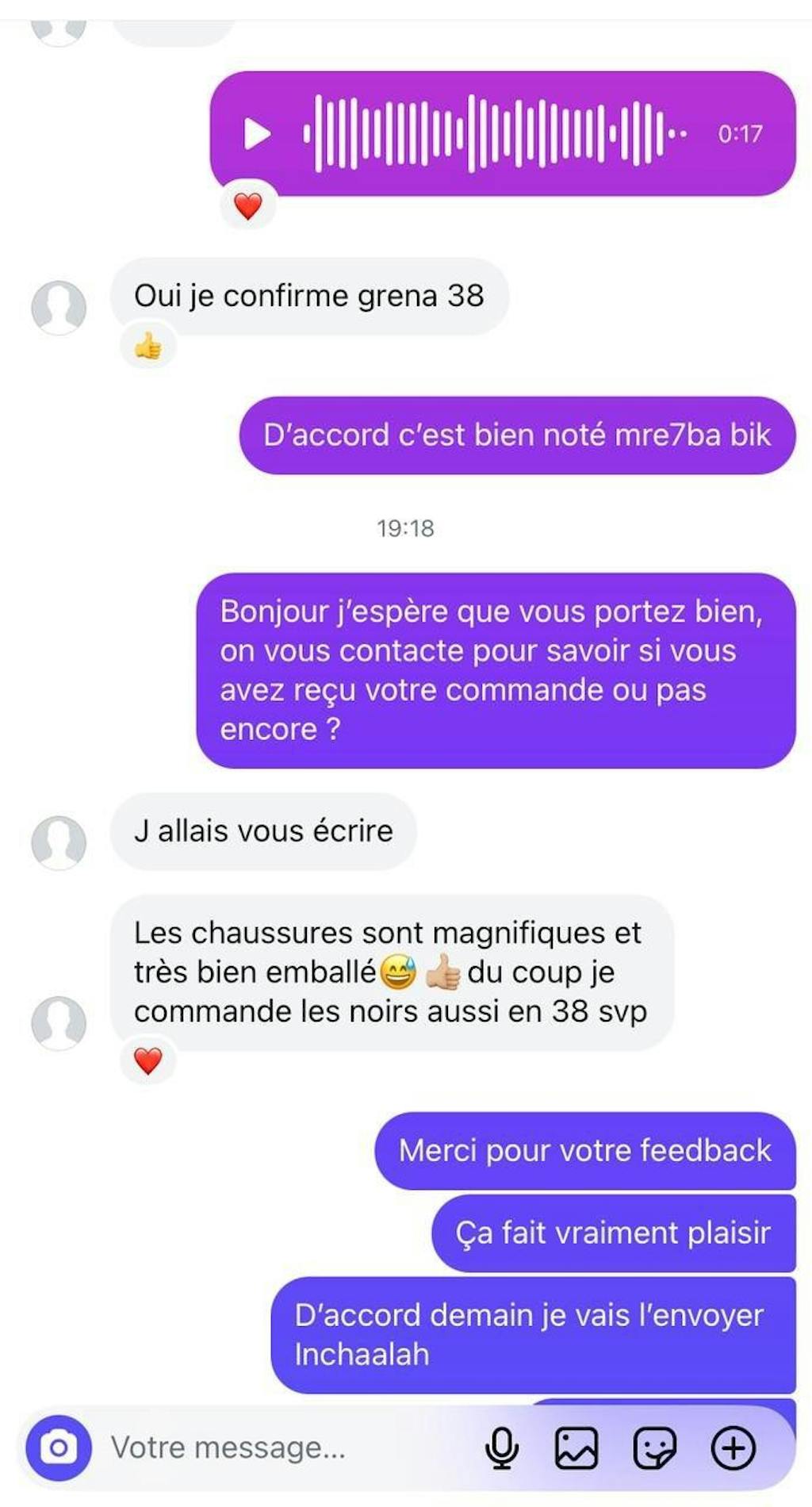812x1507 pixels.
Task: Open profile picture beside grena 38 message
Action: tap(59, 307)
